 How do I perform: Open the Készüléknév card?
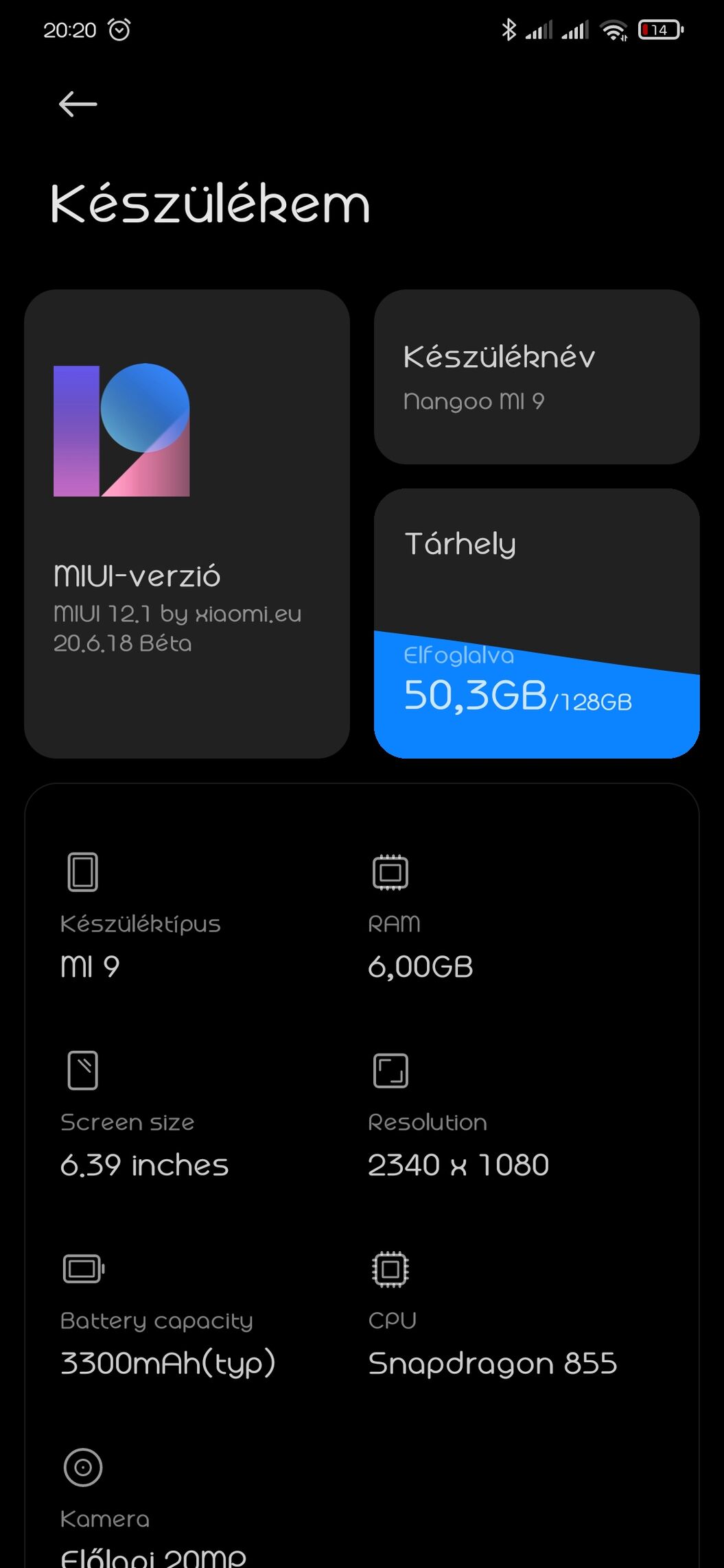(537, 377)
